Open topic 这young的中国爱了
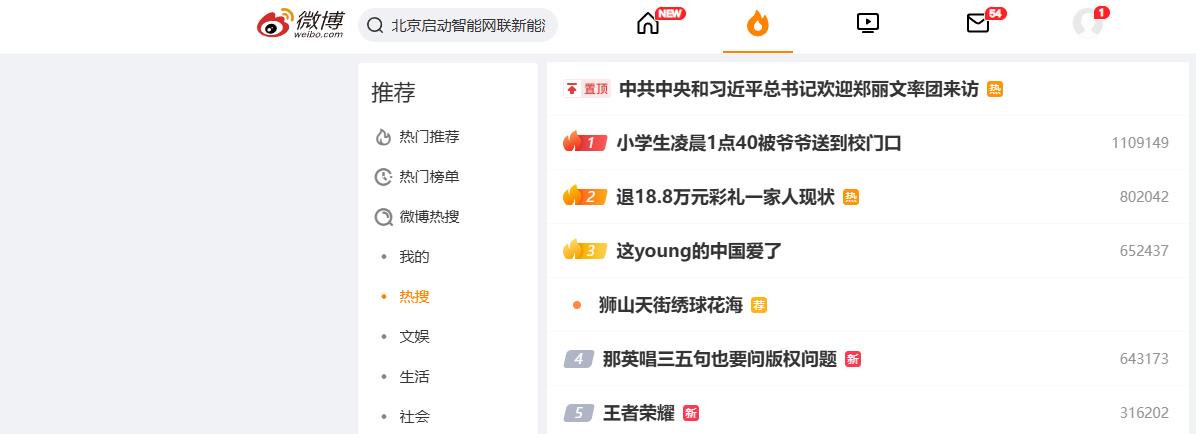The width and height of the screenshot is (1196, 434). click(x=699, y=251)
